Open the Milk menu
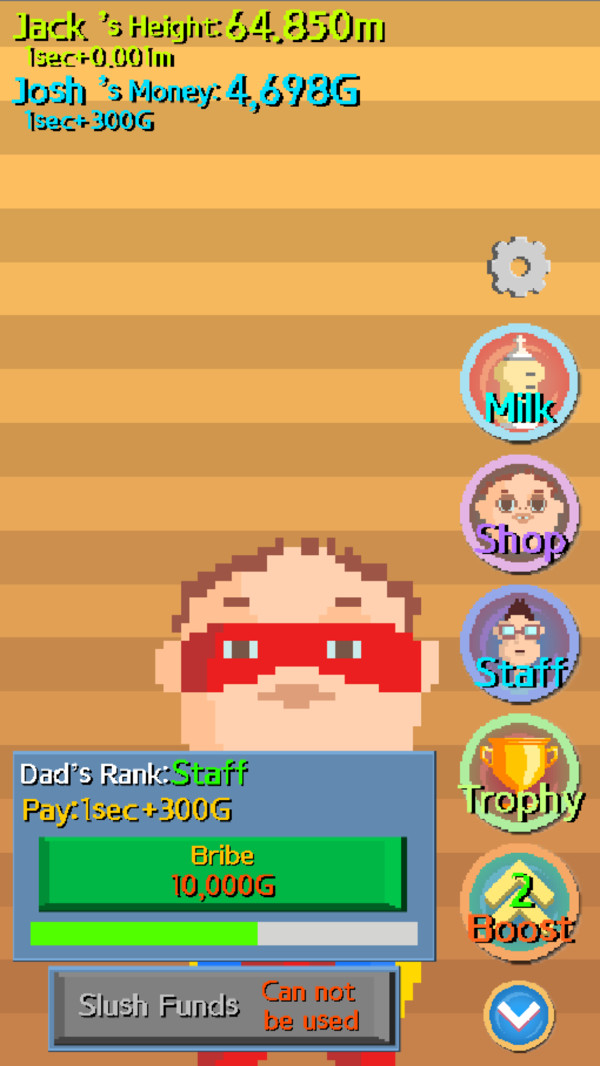600x1066 pixels. 520,383
